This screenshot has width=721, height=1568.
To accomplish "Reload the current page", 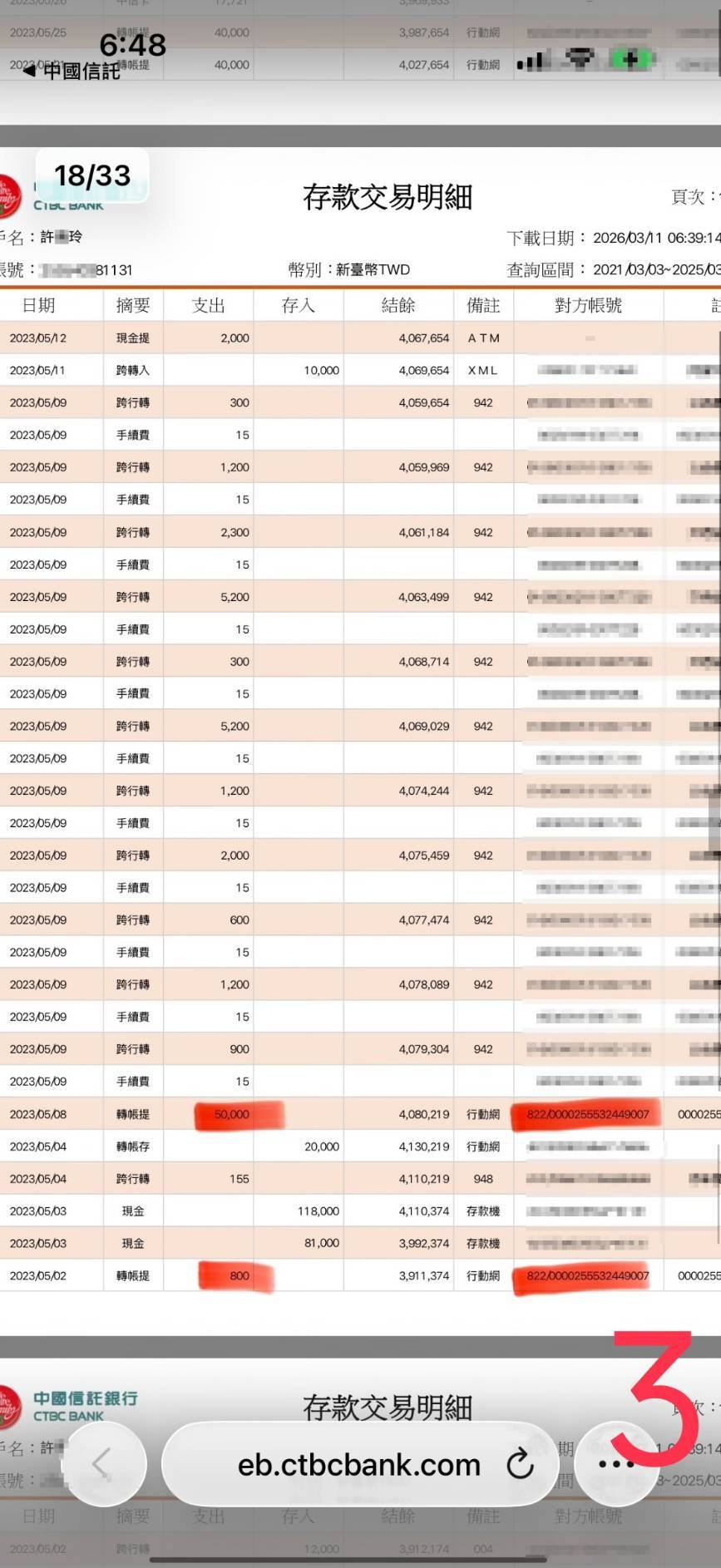I will [520, 1464].
